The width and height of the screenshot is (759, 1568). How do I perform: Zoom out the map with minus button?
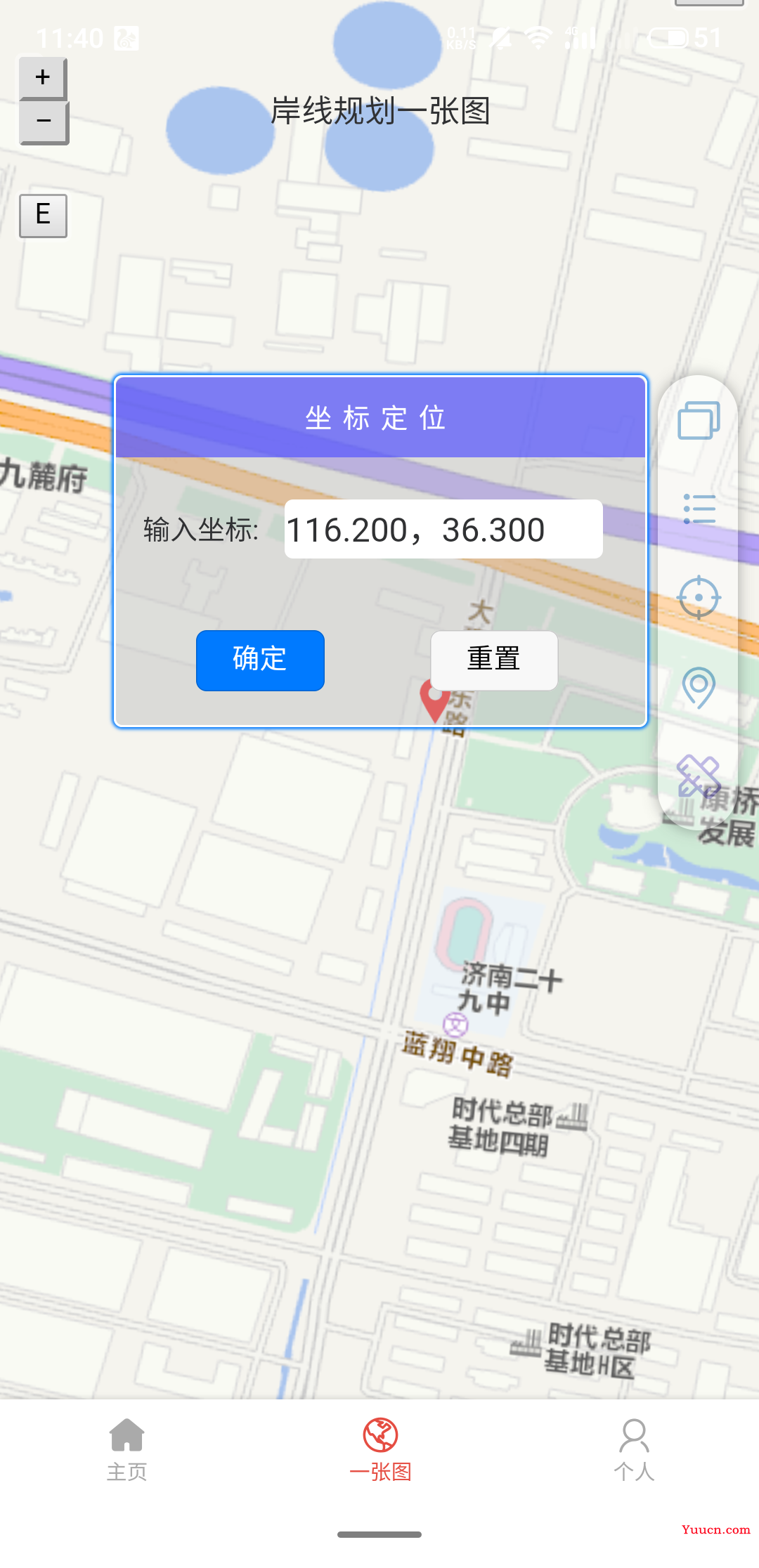(x=43, y=122)
